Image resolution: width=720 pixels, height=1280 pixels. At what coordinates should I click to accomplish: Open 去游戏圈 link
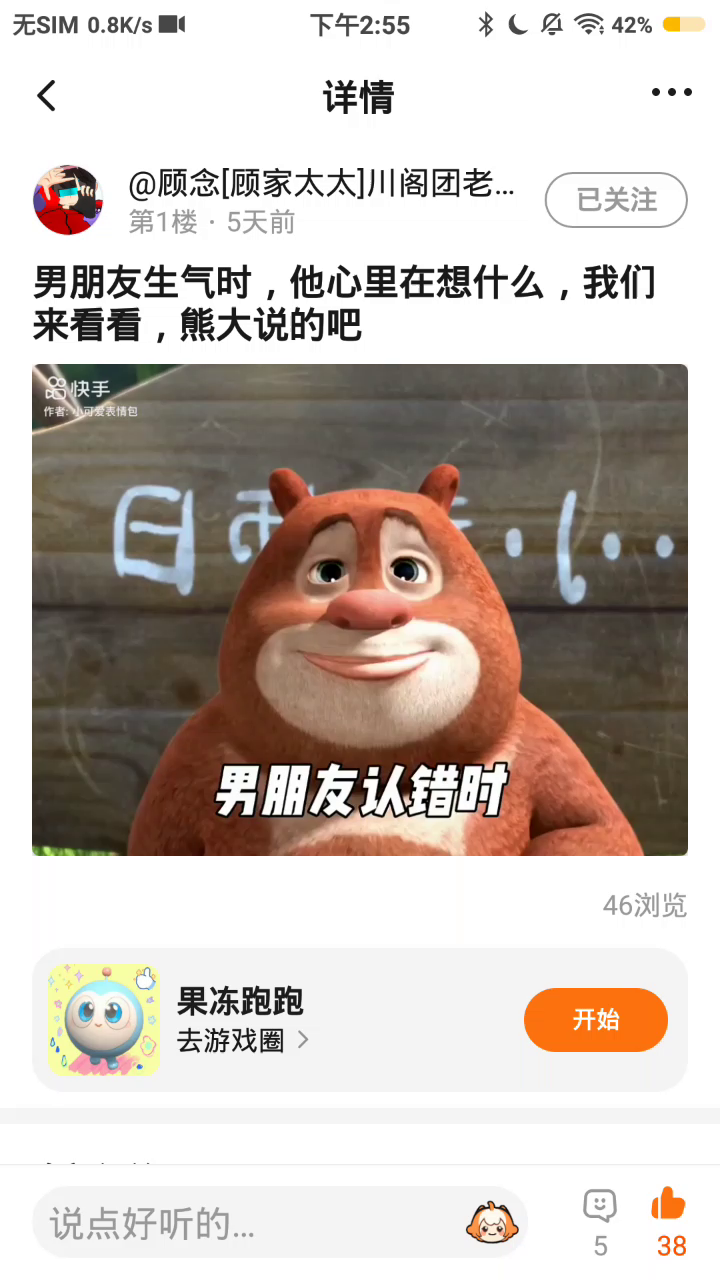point(242,1041)
